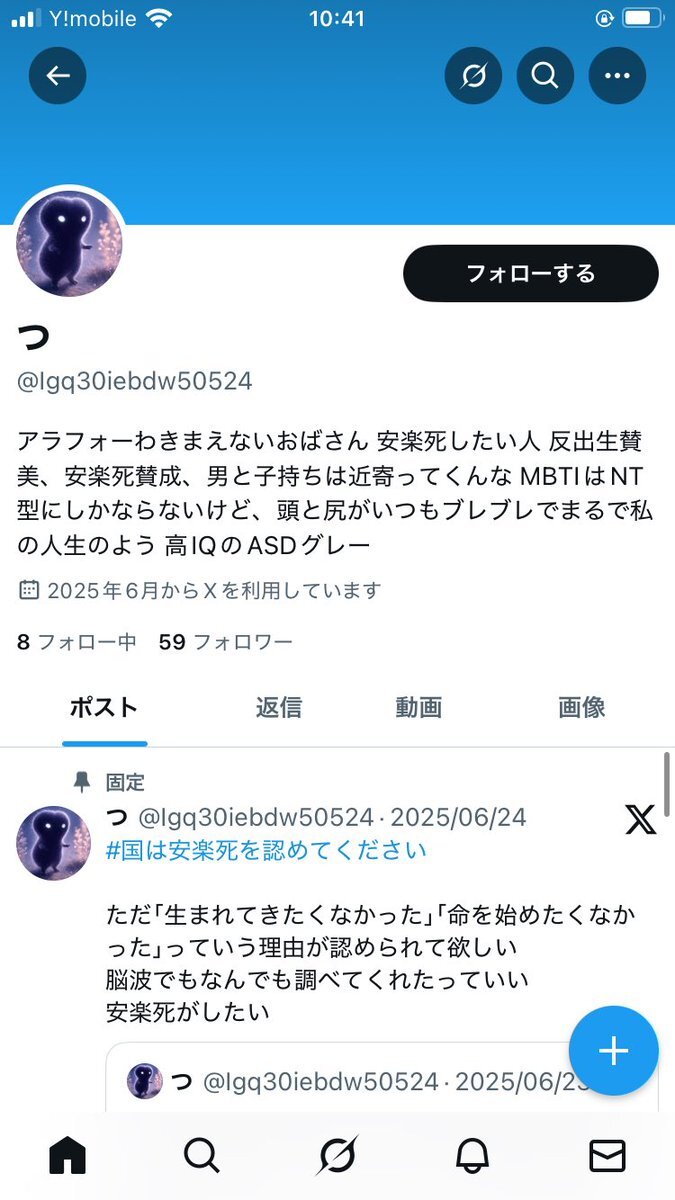Open the 59 フォロワー list
This screenshot has width=675, height=1200.
click(x=226, y=642)
